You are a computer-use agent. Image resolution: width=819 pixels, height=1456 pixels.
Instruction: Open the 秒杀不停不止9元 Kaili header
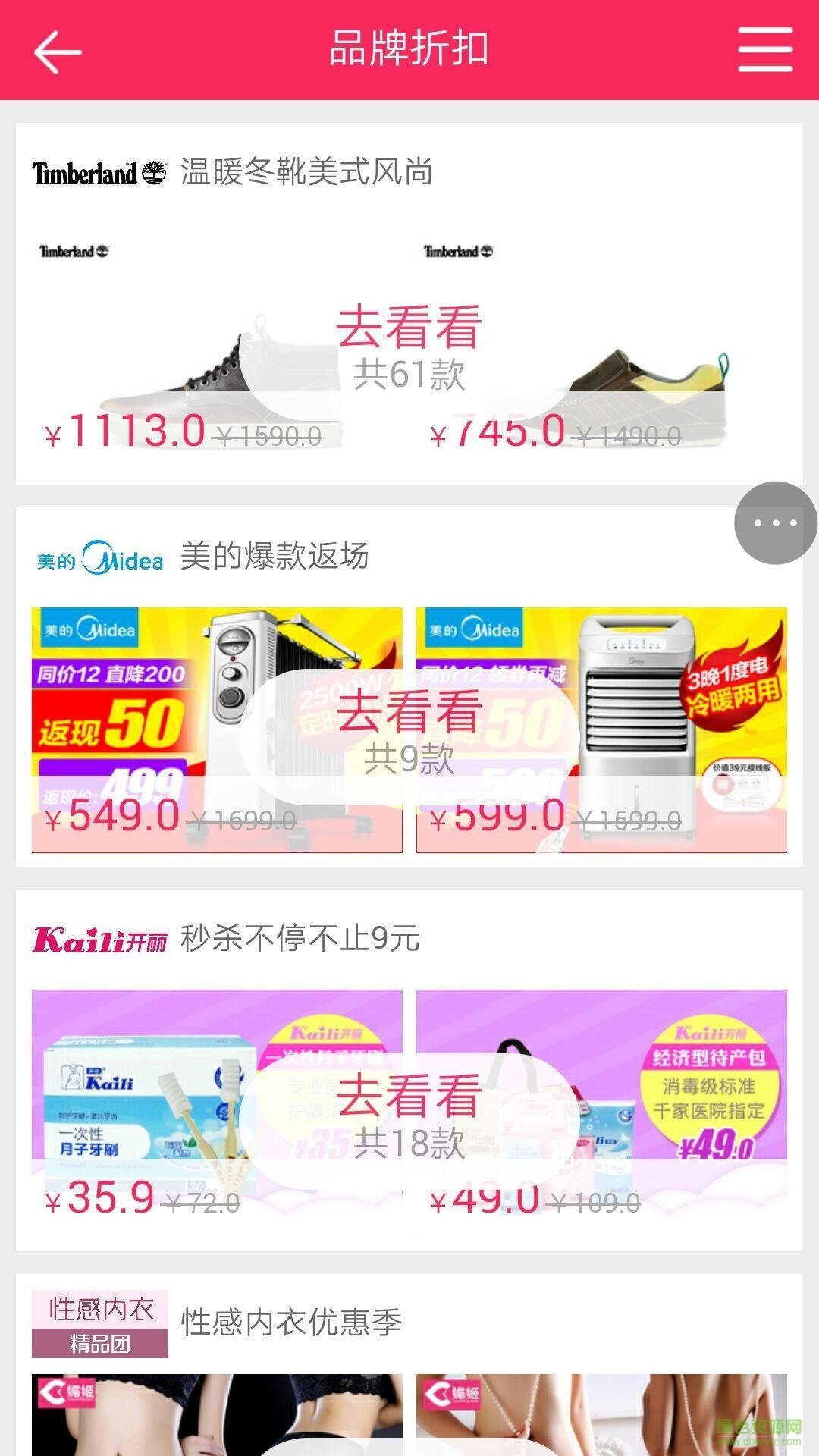click(x=300, y=939)
